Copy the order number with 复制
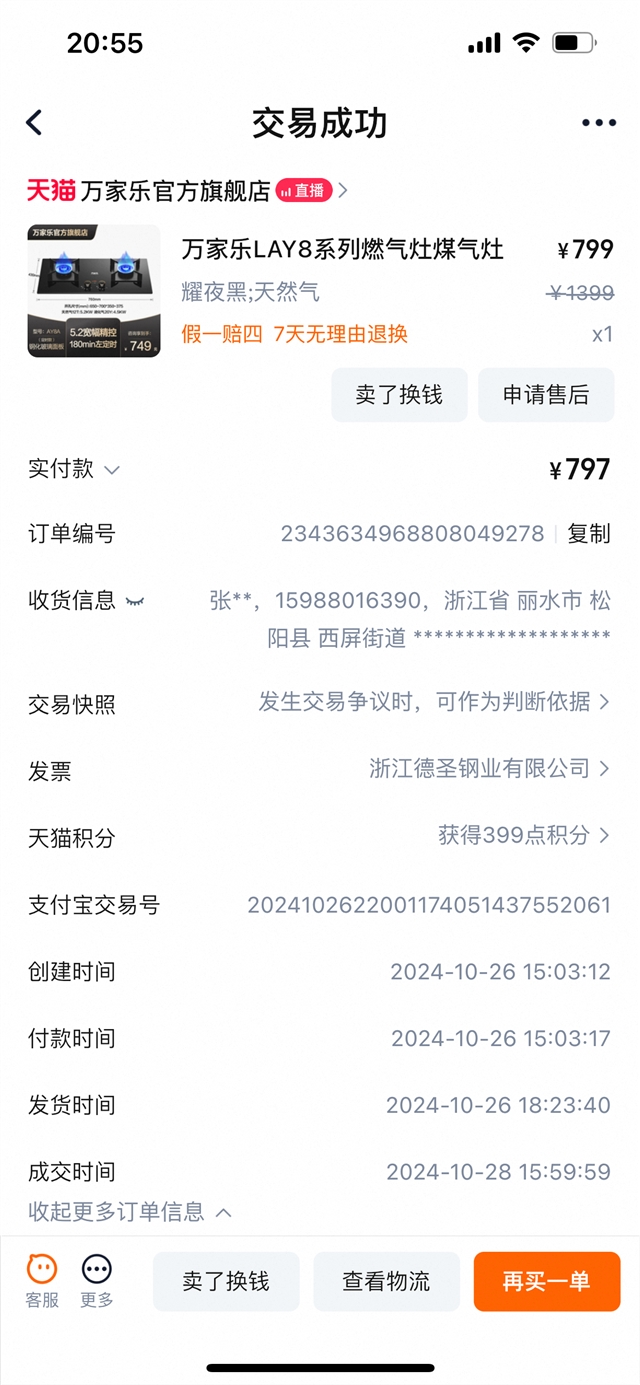Image resolution: width=640 pixels, height=1385 pixels. click(x=589, y=534)
